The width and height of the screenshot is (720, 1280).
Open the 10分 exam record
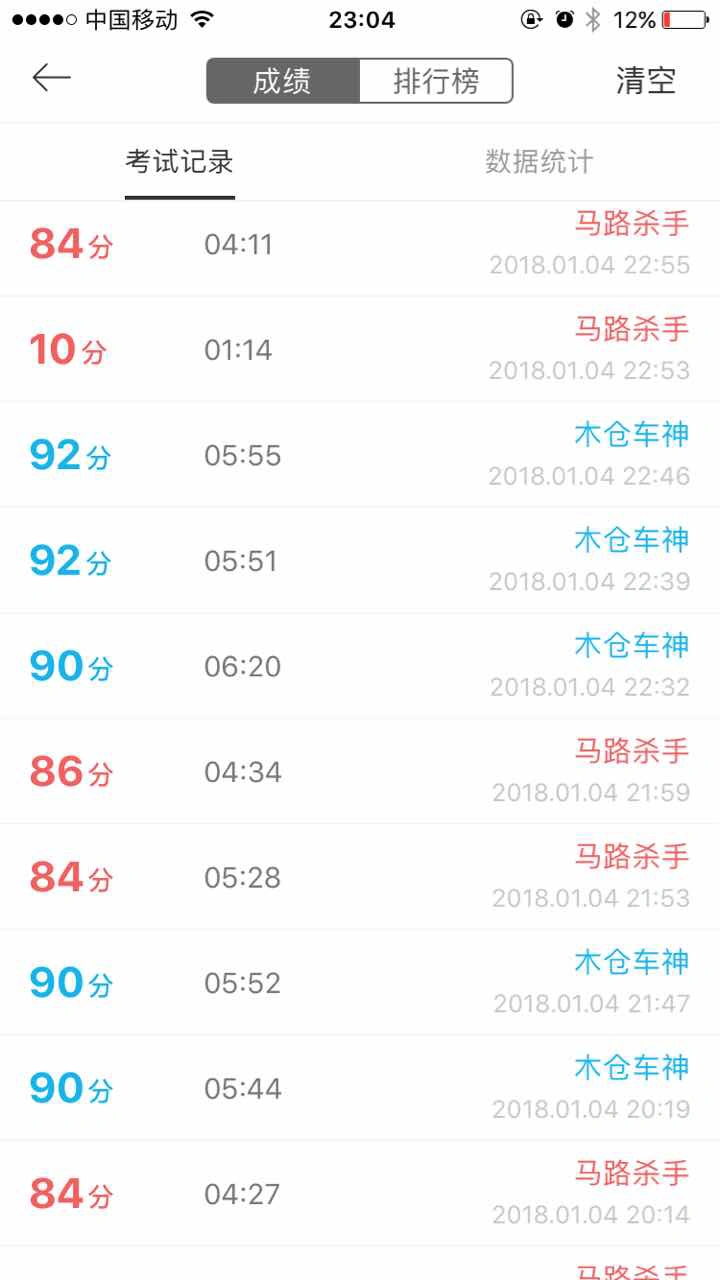[360, 349]
